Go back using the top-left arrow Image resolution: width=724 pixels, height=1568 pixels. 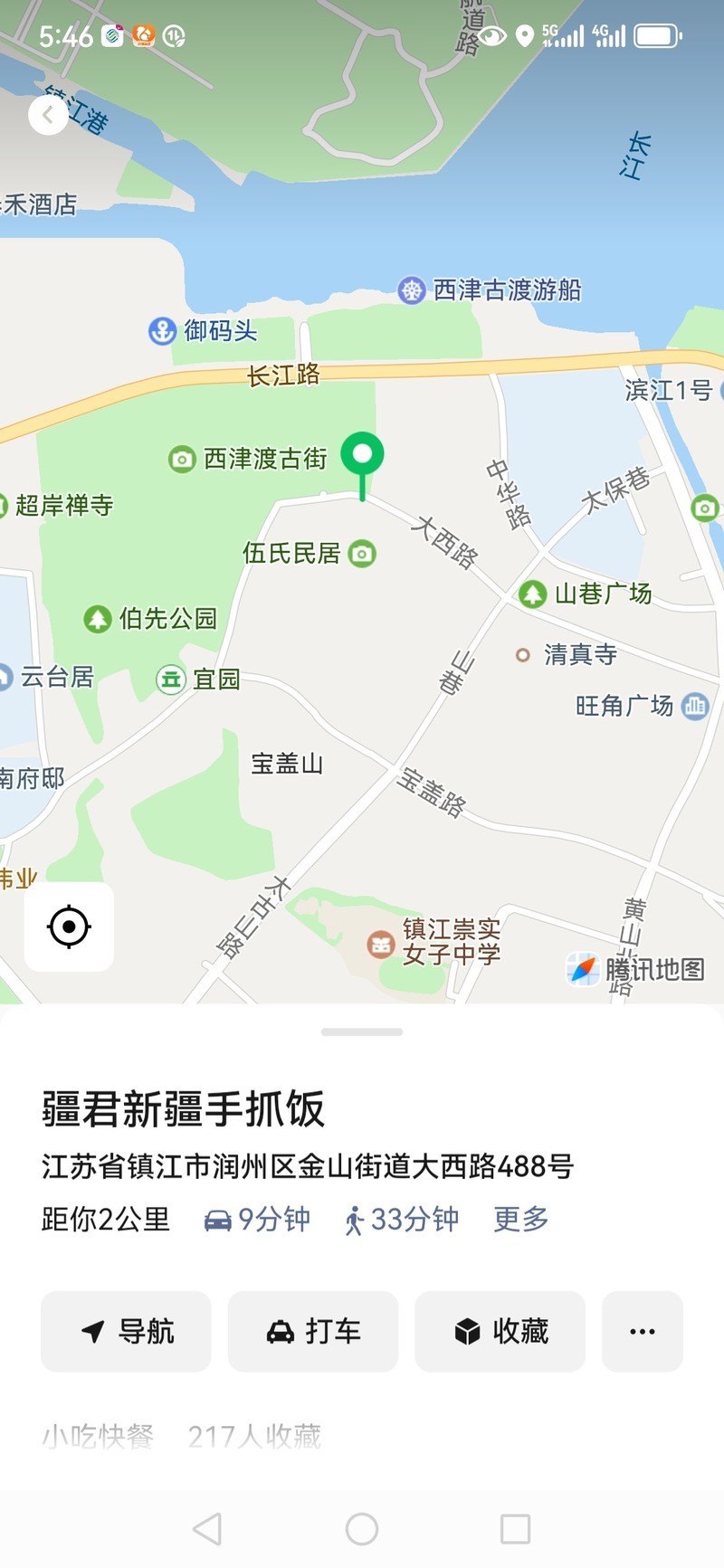coord(48,116)
